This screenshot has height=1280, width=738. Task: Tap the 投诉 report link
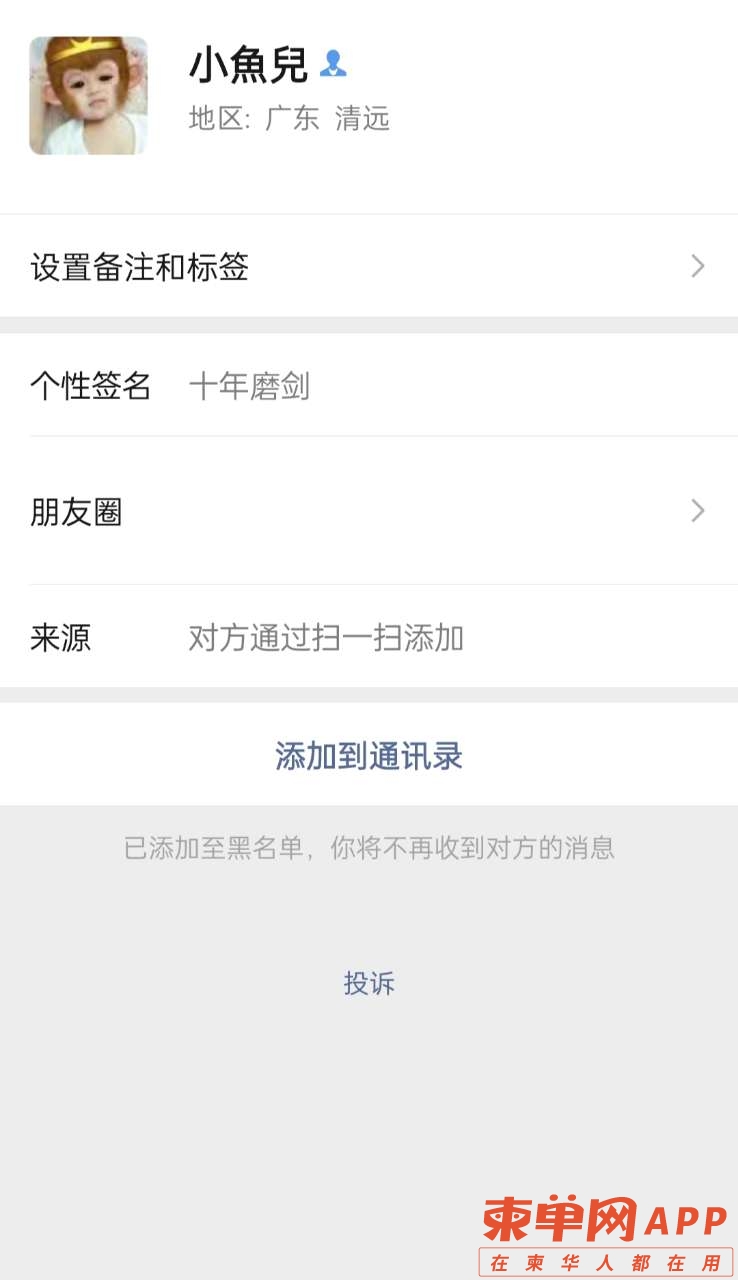tap(369, 983)
